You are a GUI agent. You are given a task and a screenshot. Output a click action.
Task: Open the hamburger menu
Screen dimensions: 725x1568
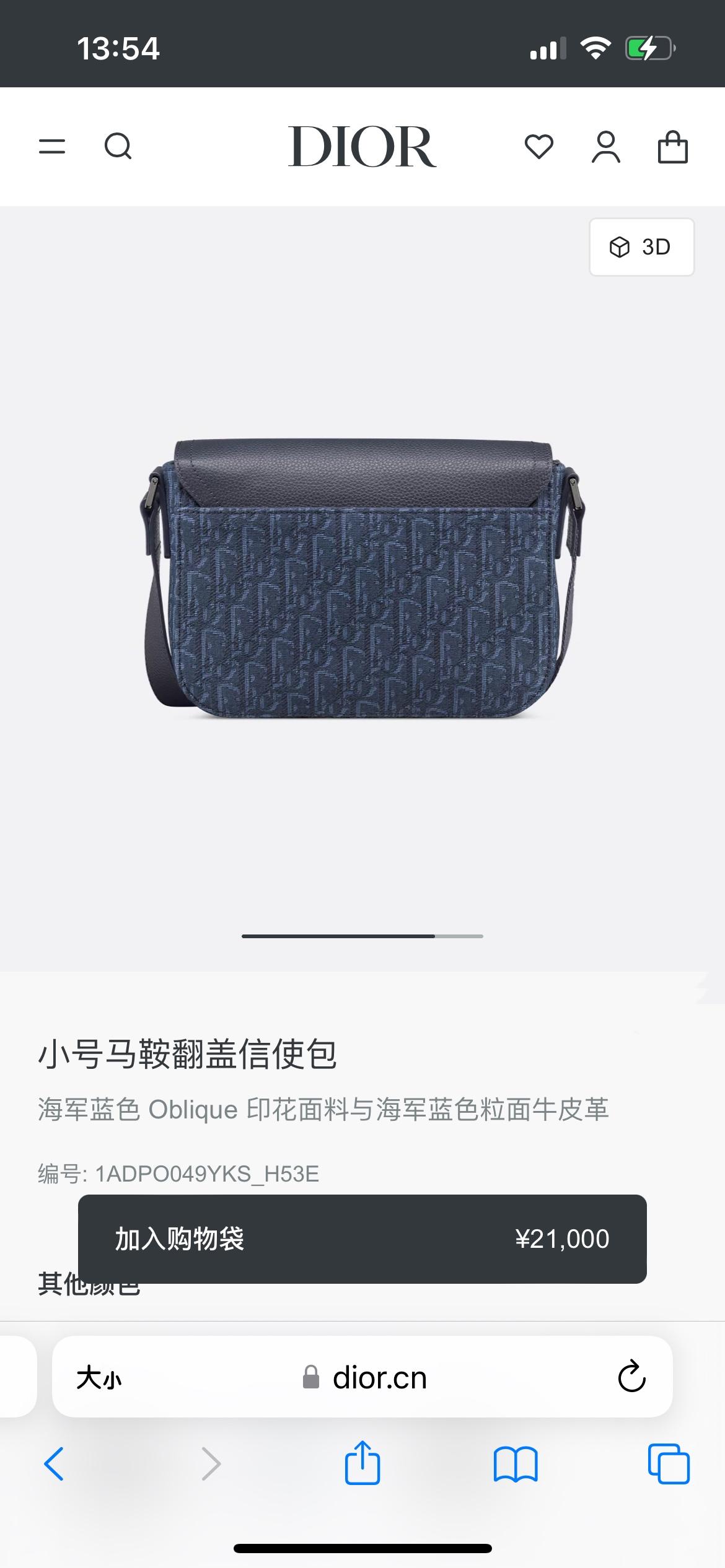point(52,147)
